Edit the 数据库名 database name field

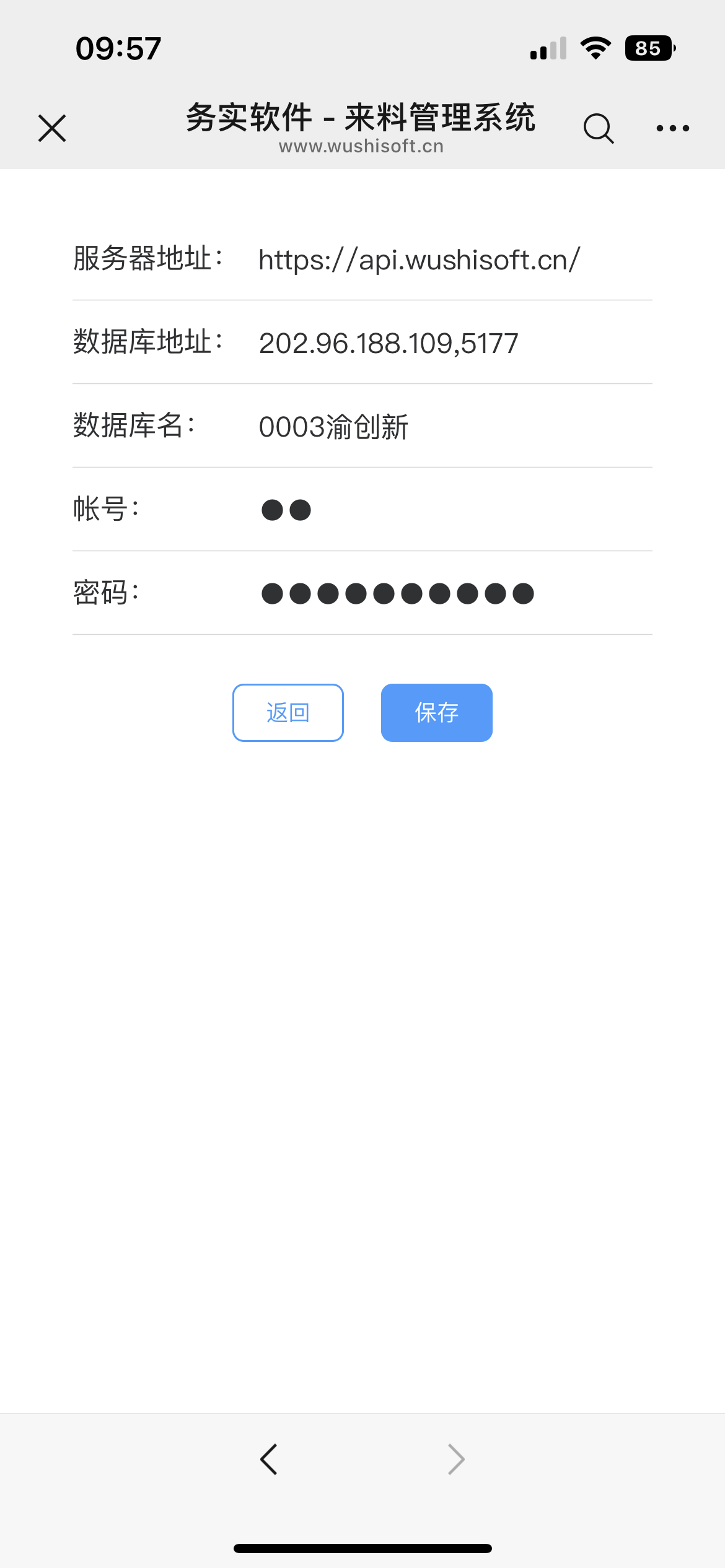452,427
